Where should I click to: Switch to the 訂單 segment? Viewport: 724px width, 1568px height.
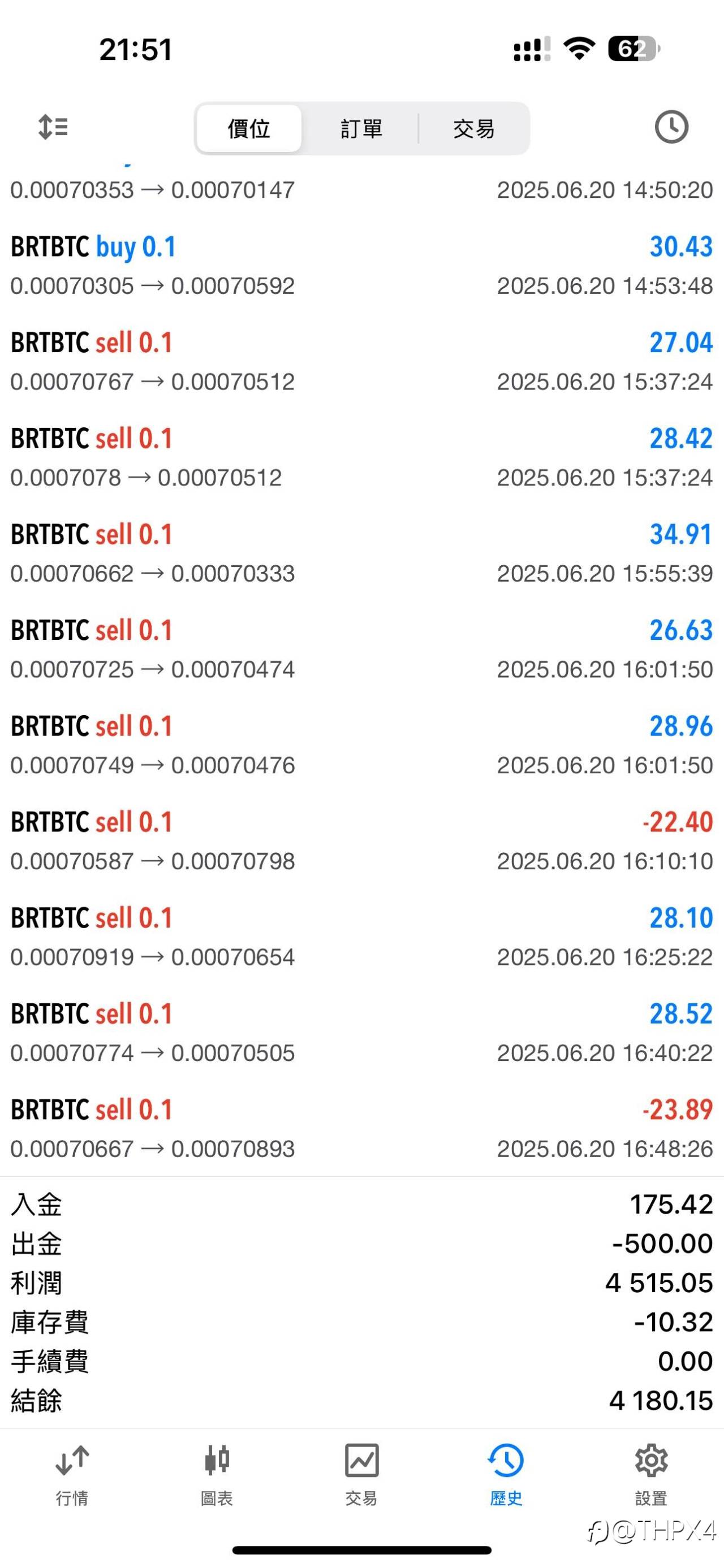tap(361, 128)
